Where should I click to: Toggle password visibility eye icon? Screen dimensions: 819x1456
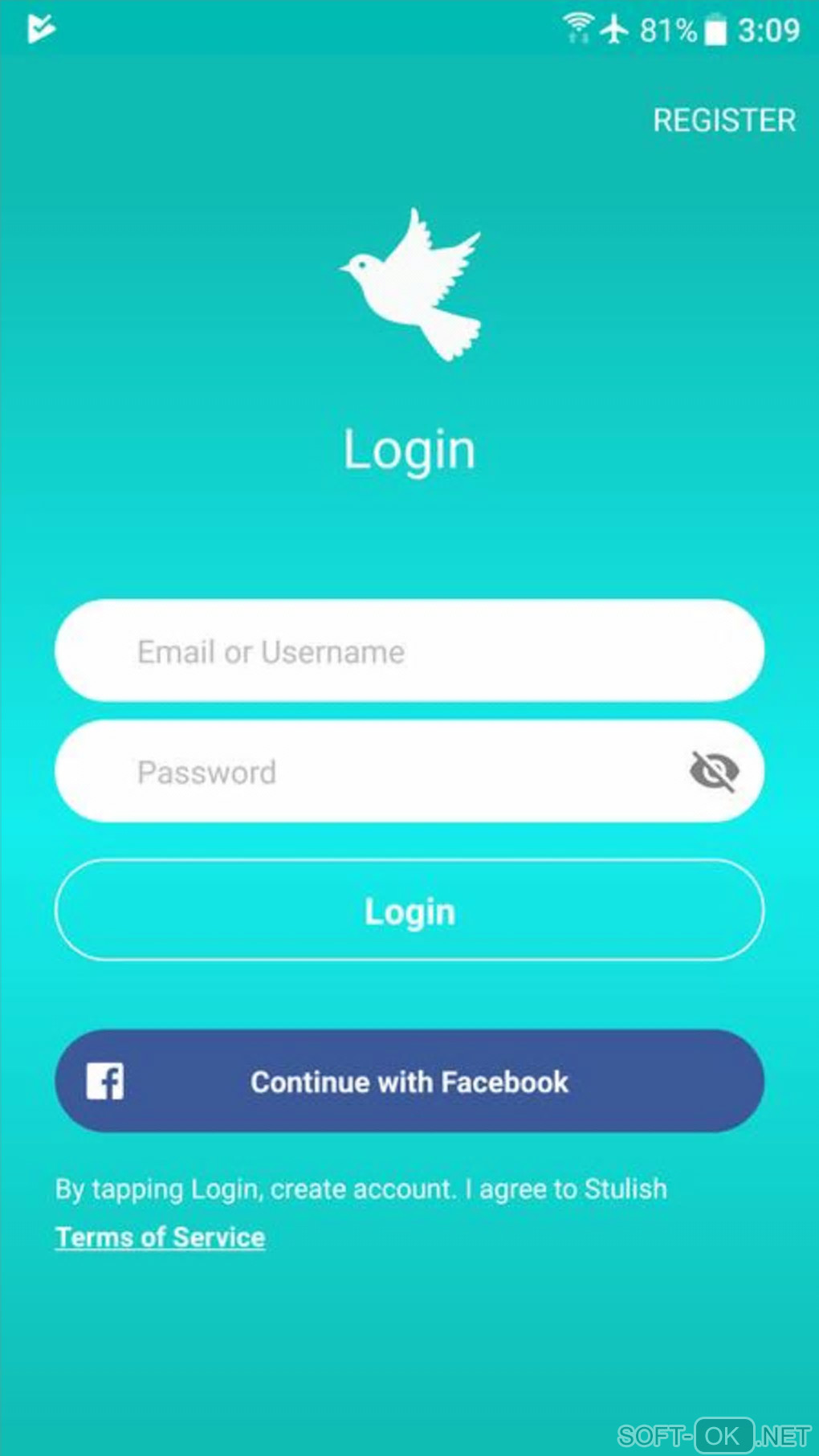(714, 772)
